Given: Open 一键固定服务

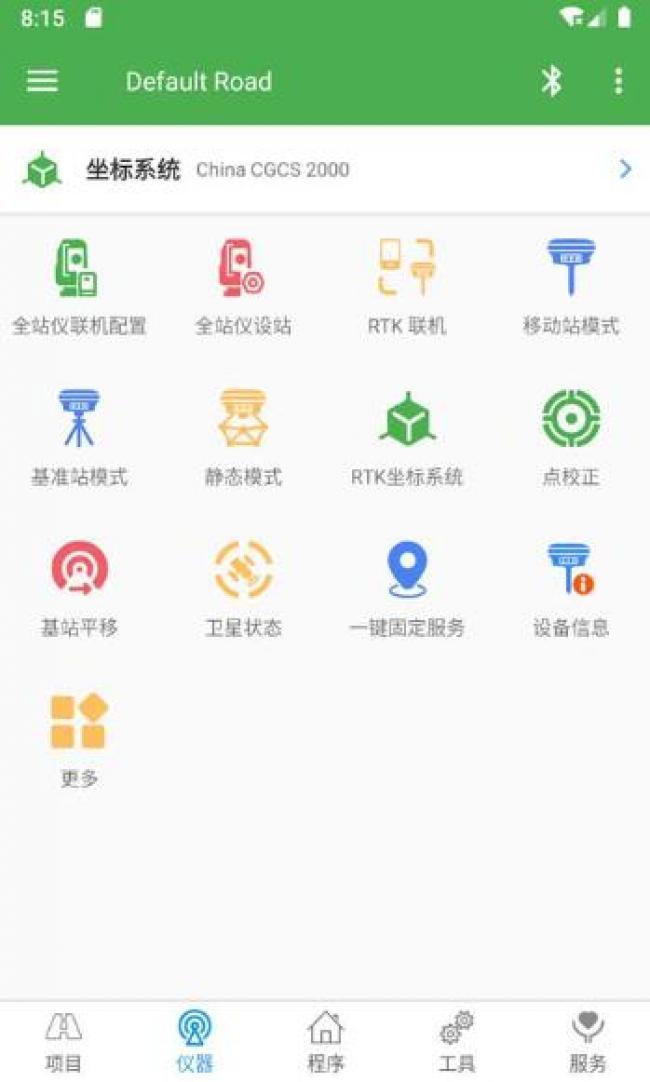Looking at the screenshot, I should coord(406,588).
